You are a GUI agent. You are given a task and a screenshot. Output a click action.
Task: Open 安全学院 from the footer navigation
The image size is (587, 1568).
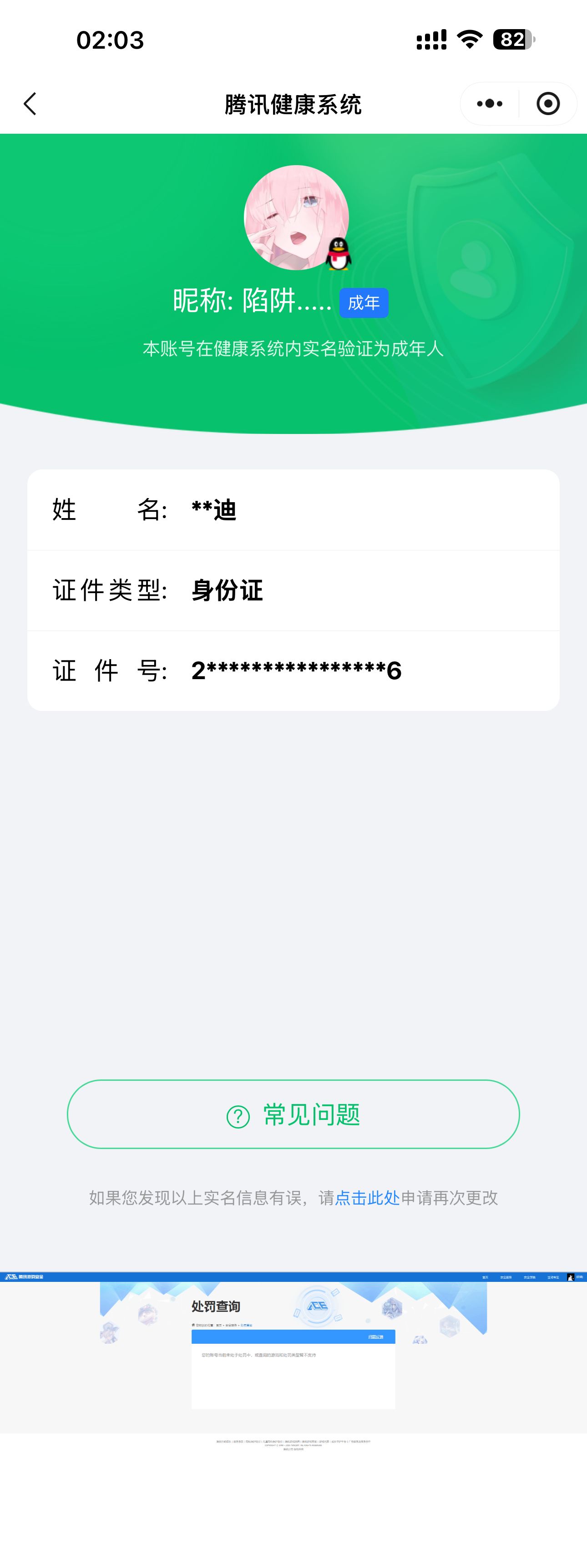[x=530, y=1277]
